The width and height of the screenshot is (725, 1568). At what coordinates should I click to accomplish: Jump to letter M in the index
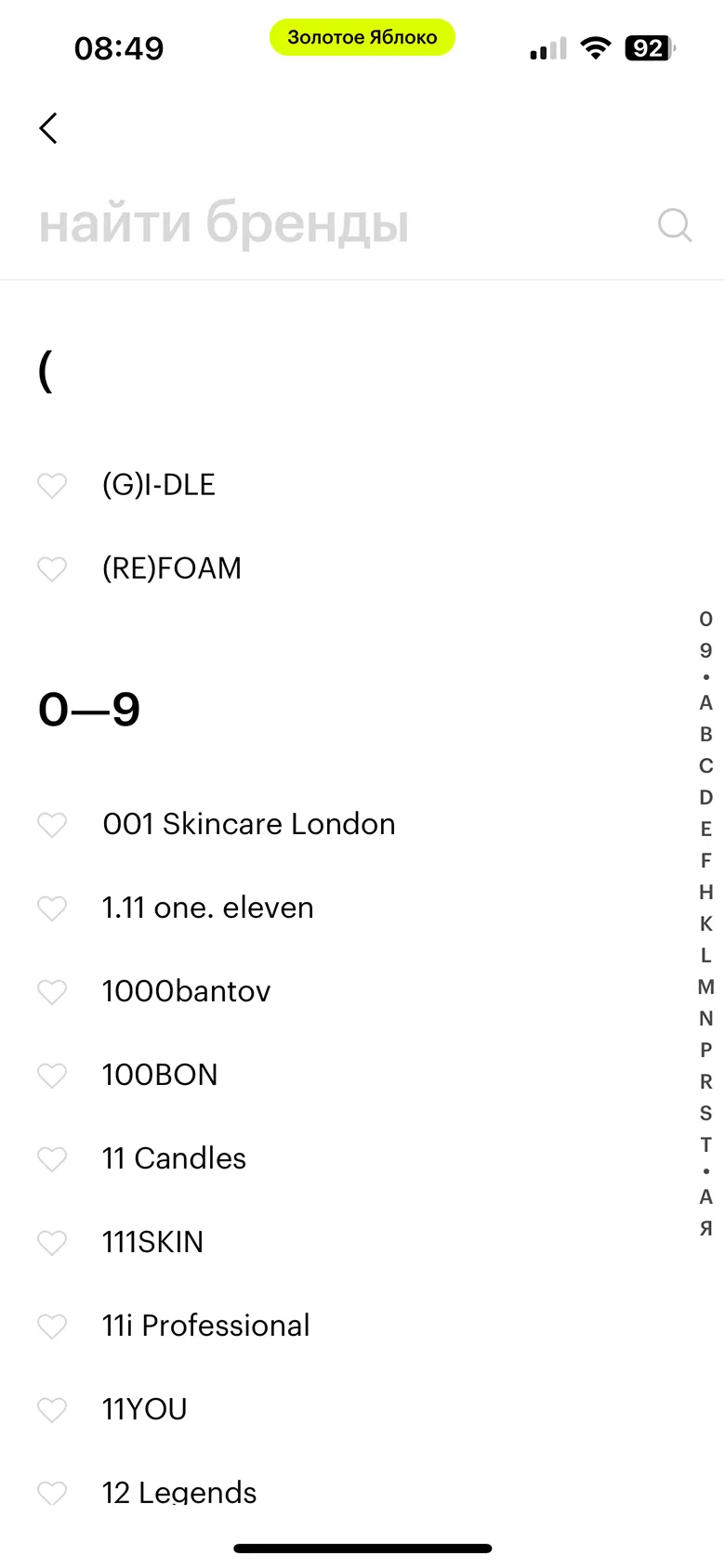(x=706, y=987)
